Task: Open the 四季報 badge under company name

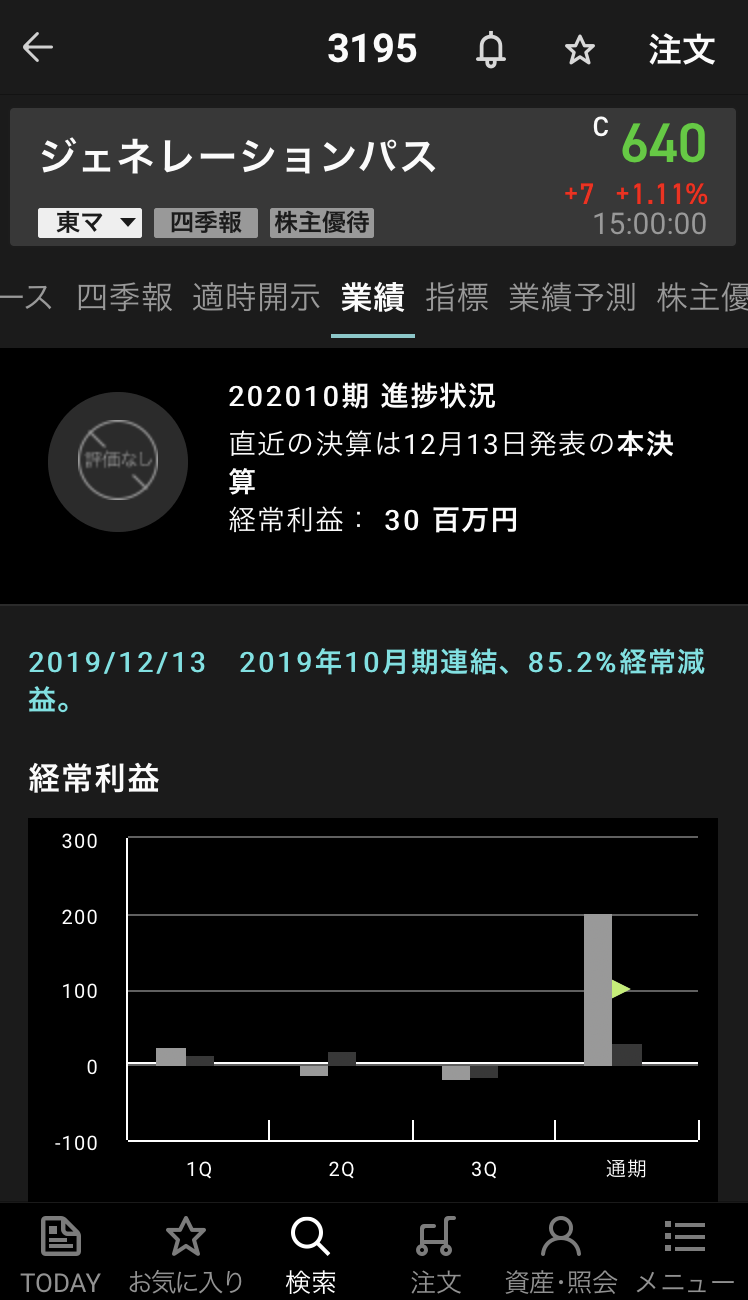Action: coord(206,222)
